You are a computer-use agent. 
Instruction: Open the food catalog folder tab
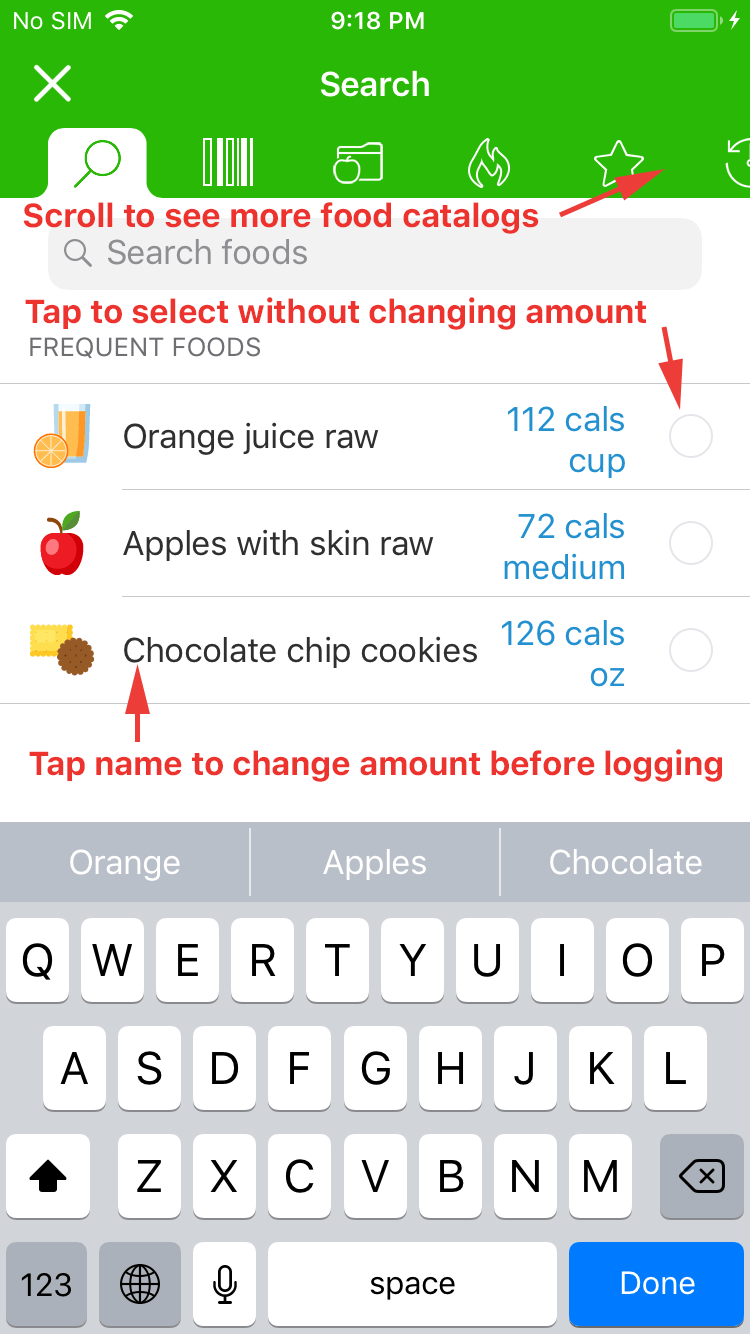358,162
